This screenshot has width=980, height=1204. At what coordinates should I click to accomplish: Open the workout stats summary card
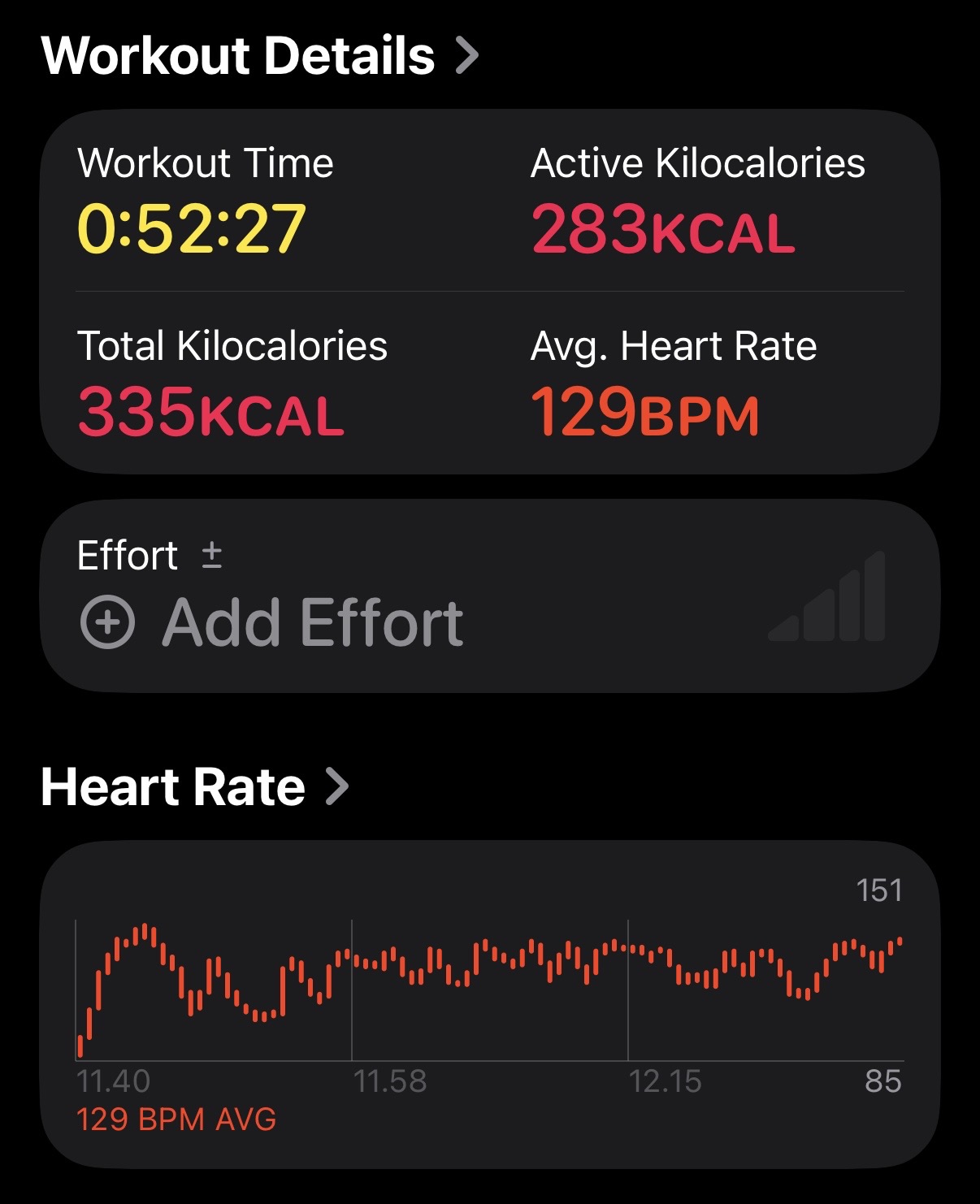point(489,291)
